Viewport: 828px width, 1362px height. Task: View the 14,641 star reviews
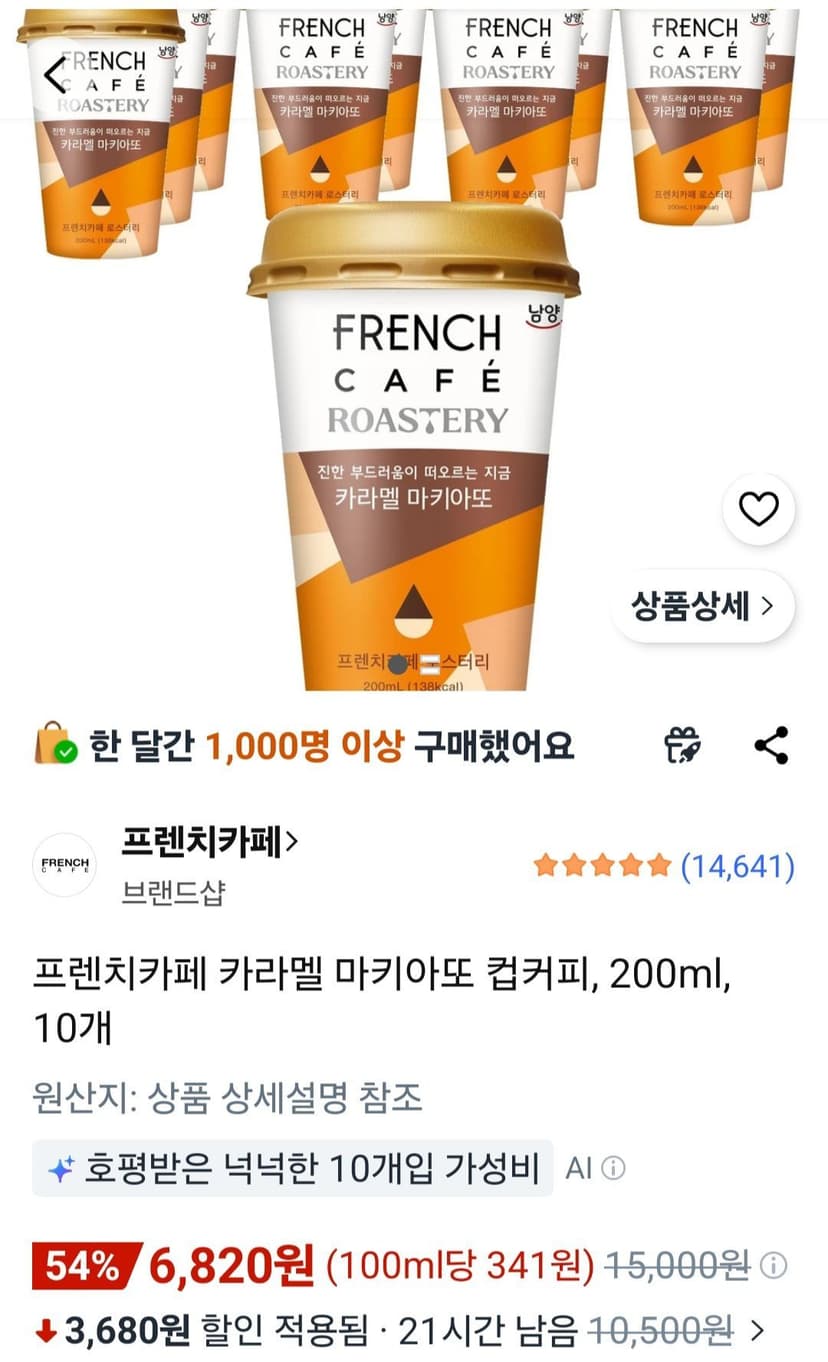[664, 866]
